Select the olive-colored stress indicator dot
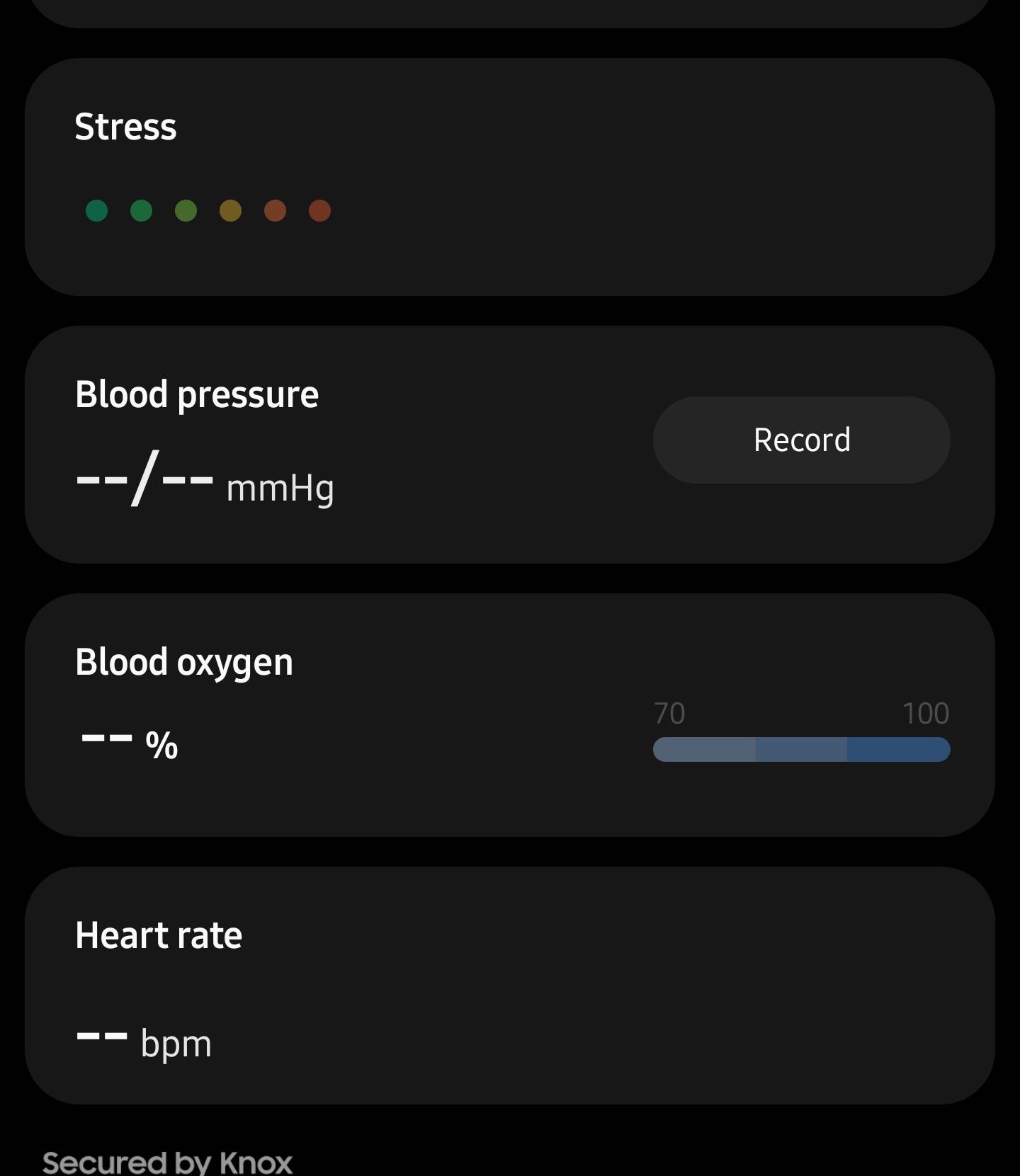Image resolution: width=1020 pixels, height=1176 pixels. (186, 210)
